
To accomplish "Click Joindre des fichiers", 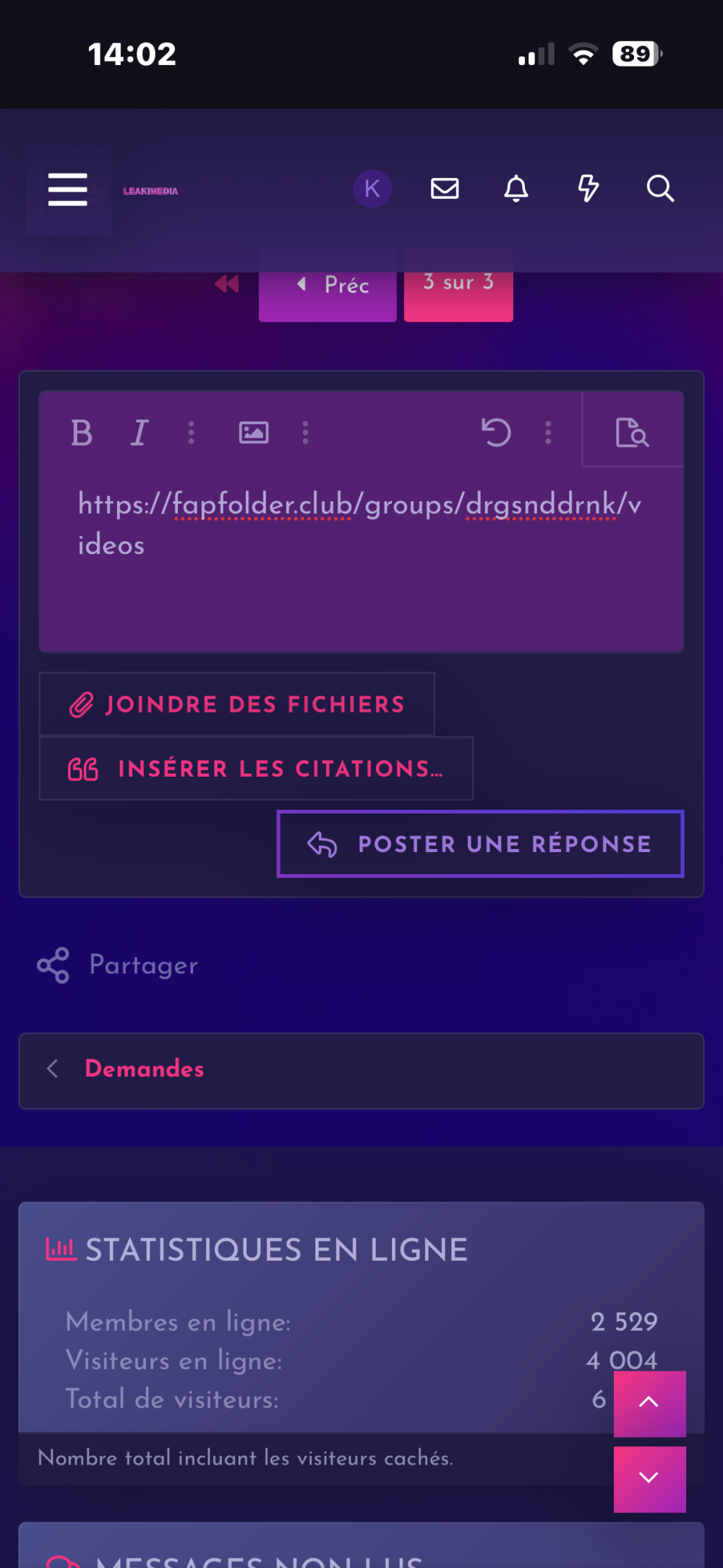I will (236, 704).
